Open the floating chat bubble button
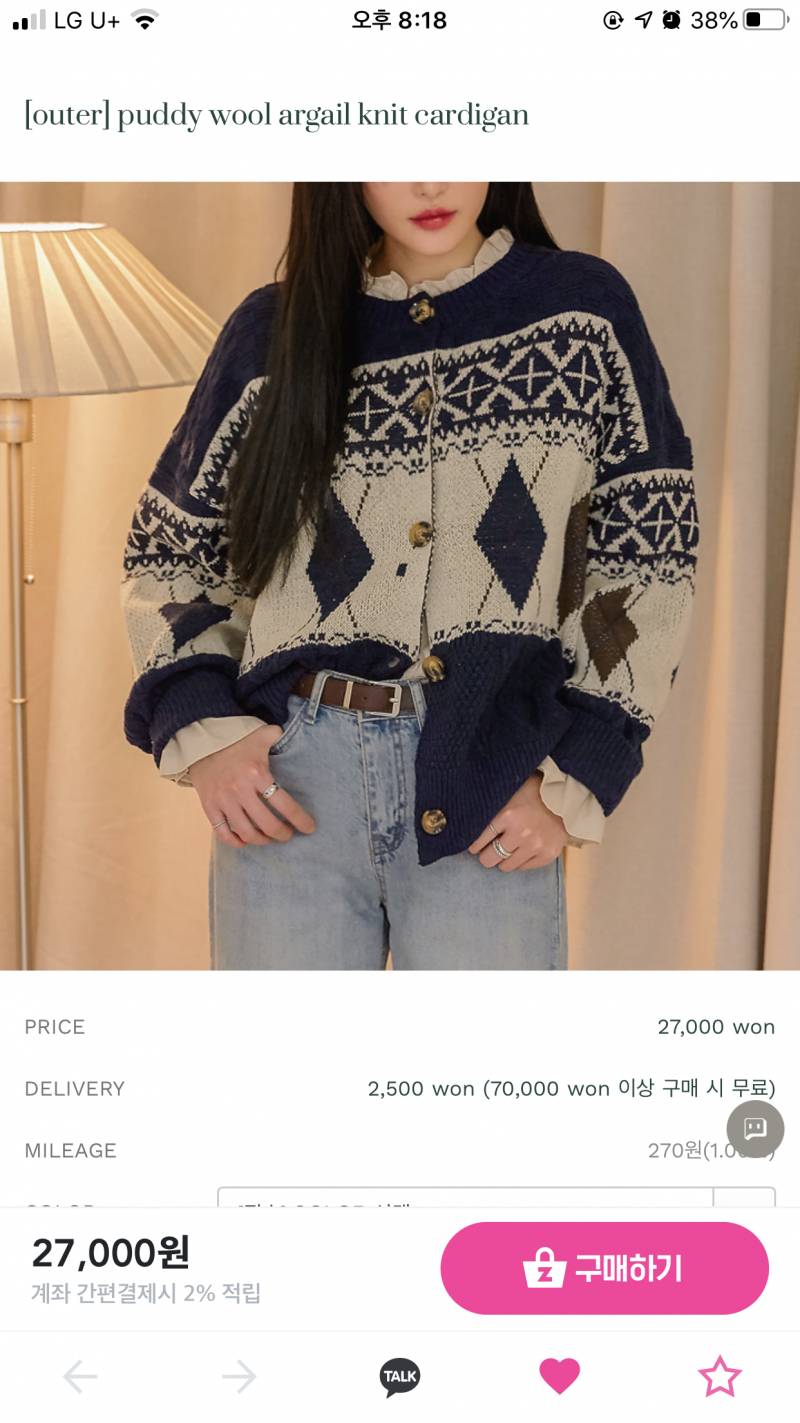The image size is (800, 1423). pyautogui.click(x=755, y=1129)
